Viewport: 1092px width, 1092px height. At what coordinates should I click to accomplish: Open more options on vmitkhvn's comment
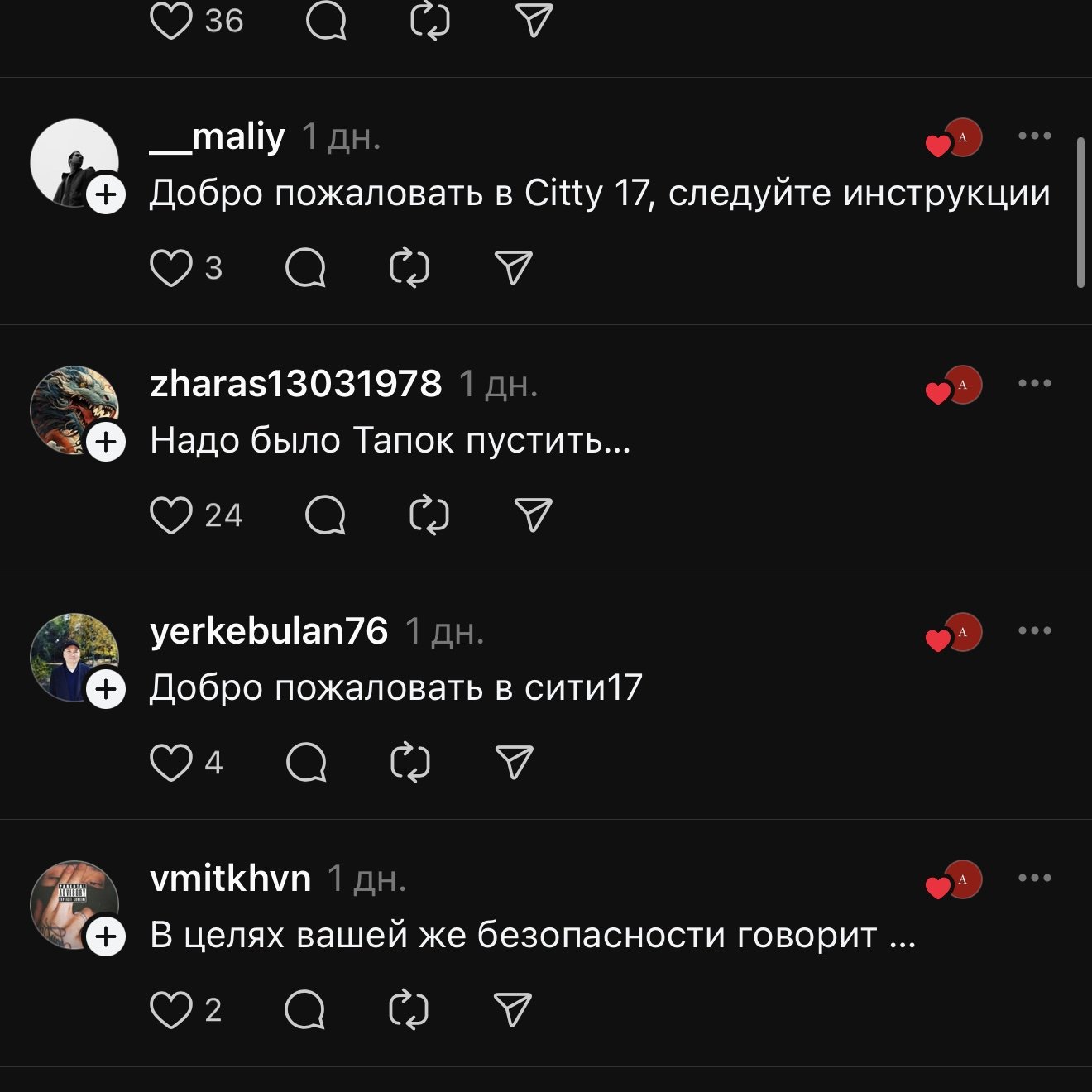1034,878
